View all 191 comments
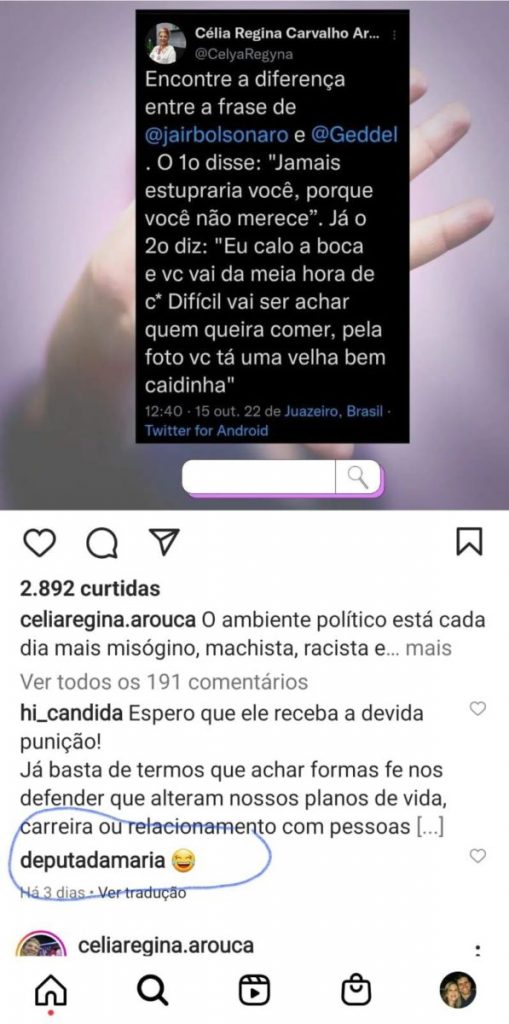The width and height of the screenshot is (509, 1024). click(x=164, y=682)
